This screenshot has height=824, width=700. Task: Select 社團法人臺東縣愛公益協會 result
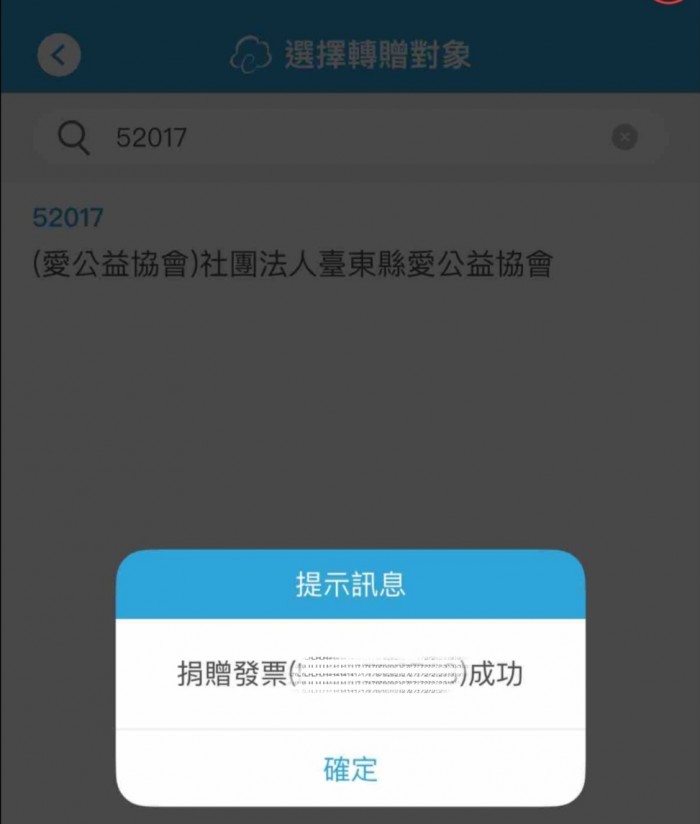pyautogui.click(x=292, y=264)
